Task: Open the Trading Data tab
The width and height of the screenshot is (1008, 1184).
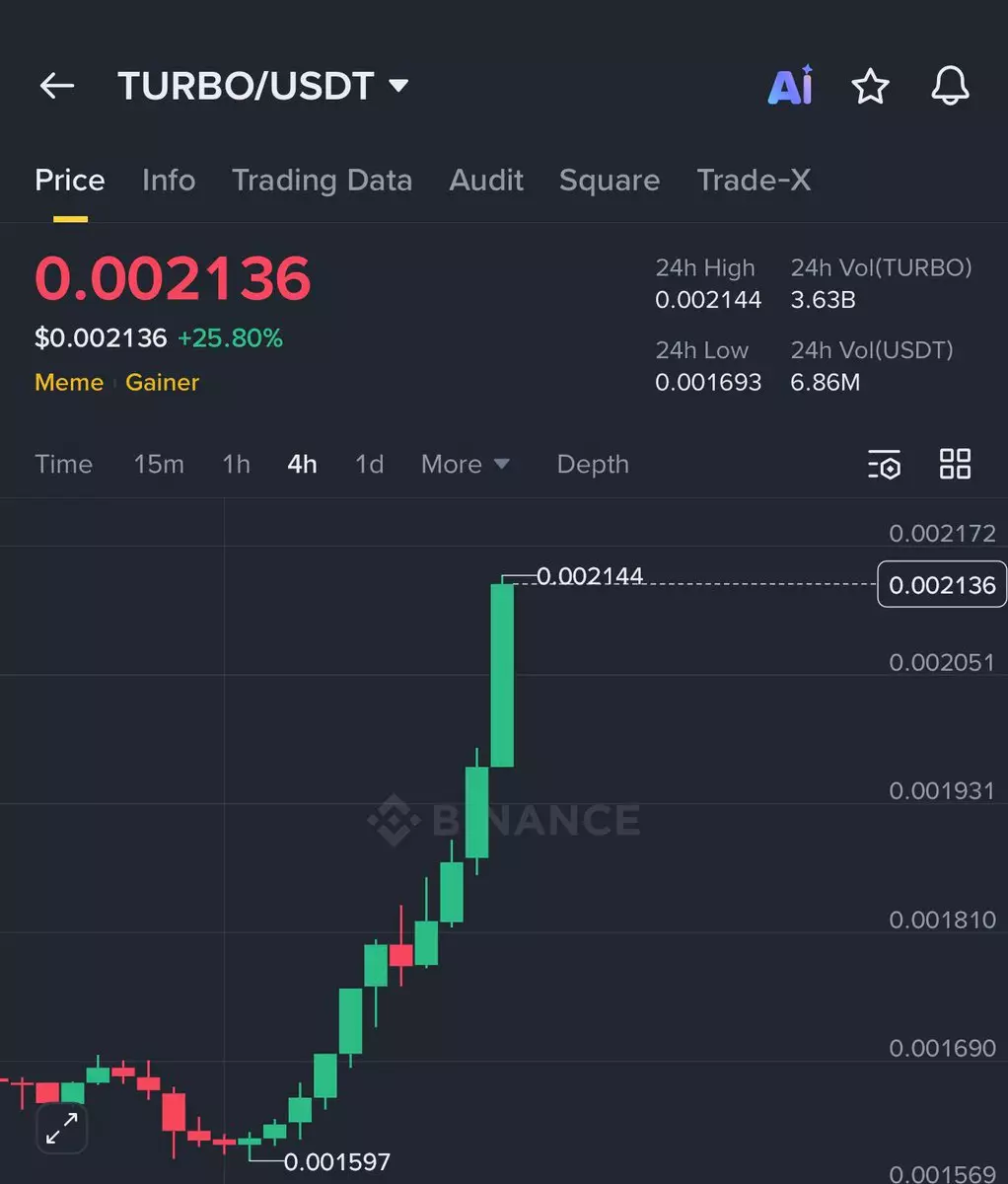Action: [322, 181]
